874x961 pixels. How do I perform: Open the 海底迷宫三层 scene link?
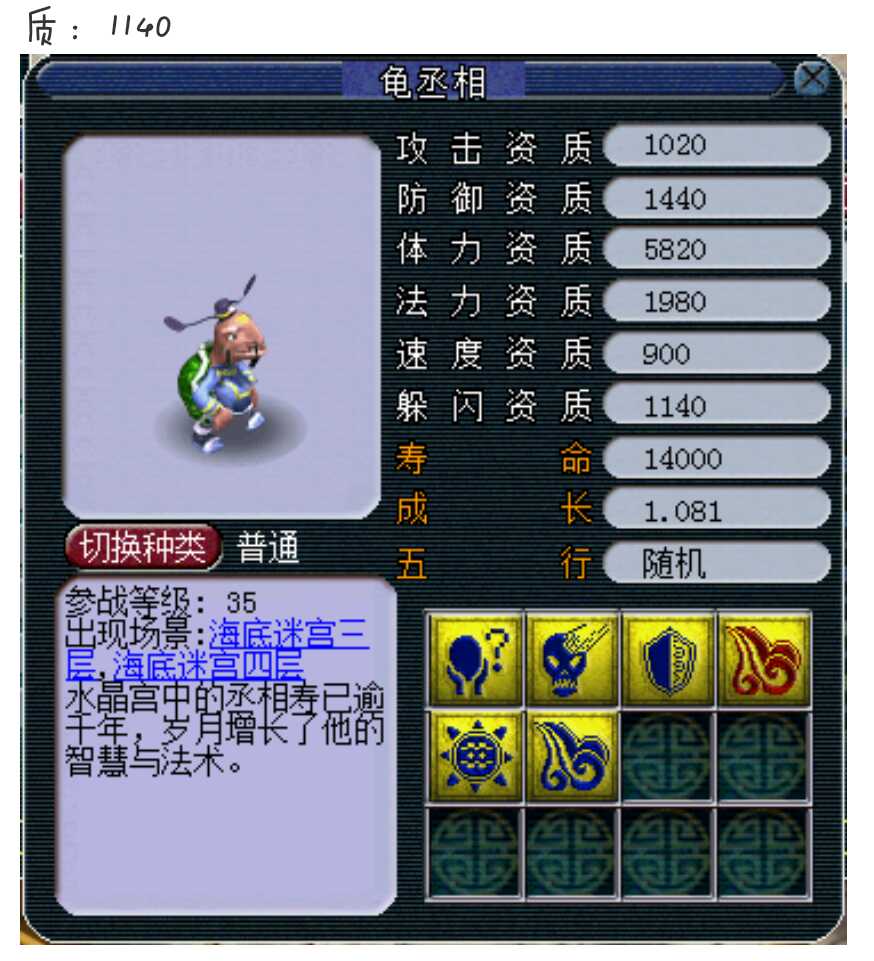288,634
